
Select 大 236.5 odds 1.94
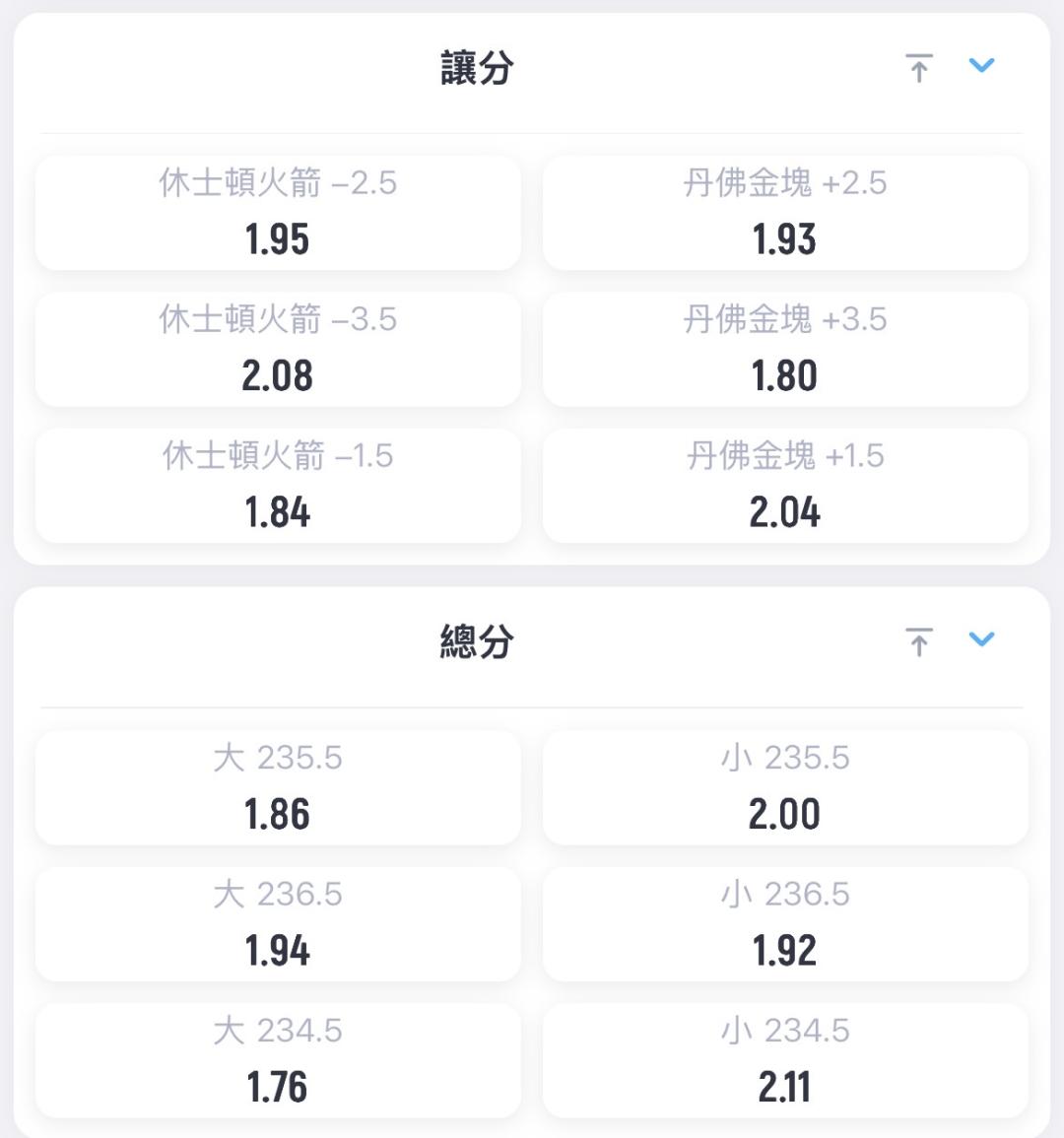[278, 924]
